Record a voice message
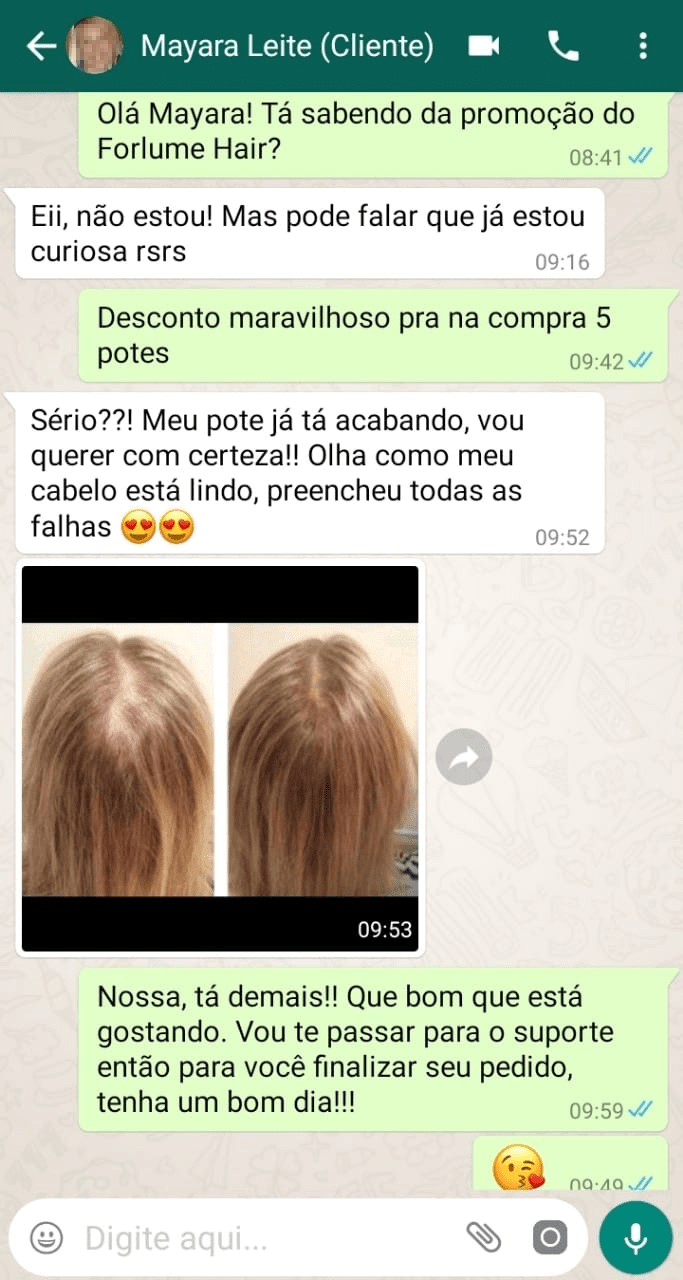This screenshot has width=683, height=1280. [x=635, y=1238]
